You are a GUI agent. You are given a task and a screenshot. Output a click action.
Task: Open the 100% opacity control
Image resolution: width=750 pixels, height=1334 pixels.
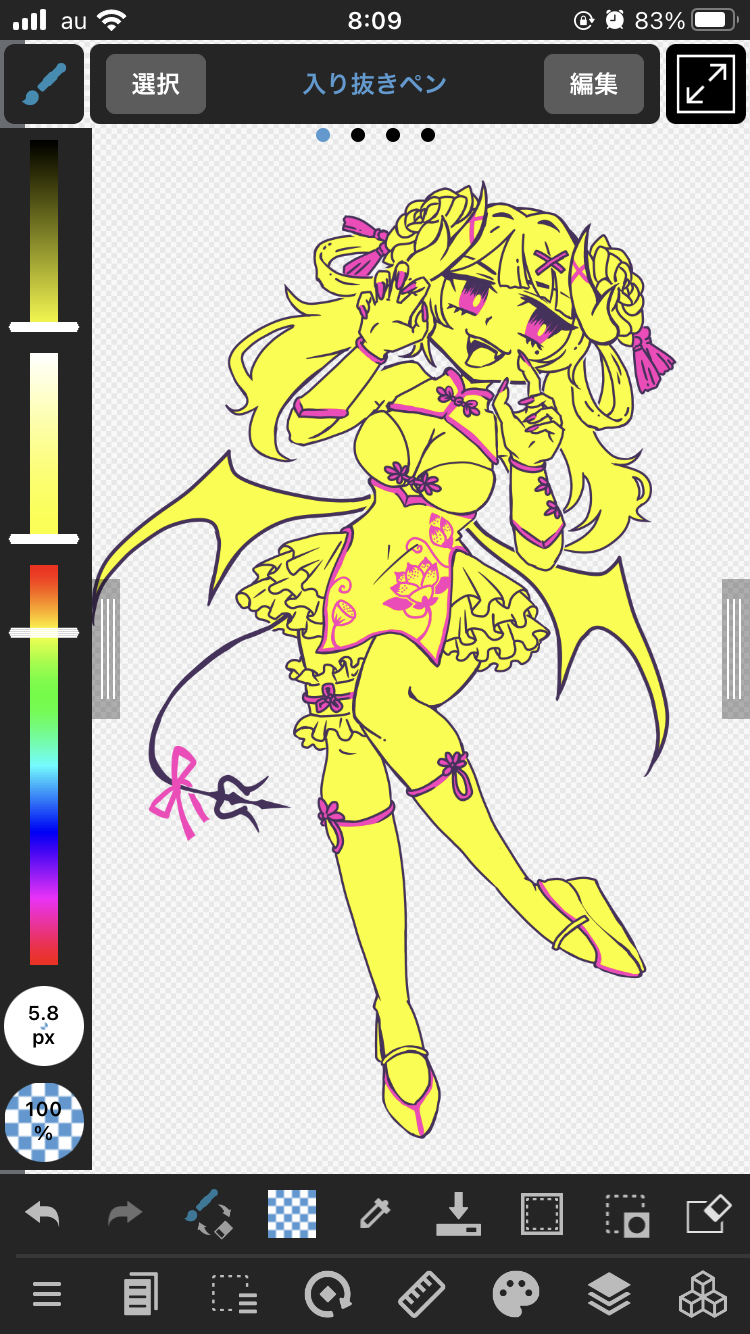click(x=44, y=1121)
